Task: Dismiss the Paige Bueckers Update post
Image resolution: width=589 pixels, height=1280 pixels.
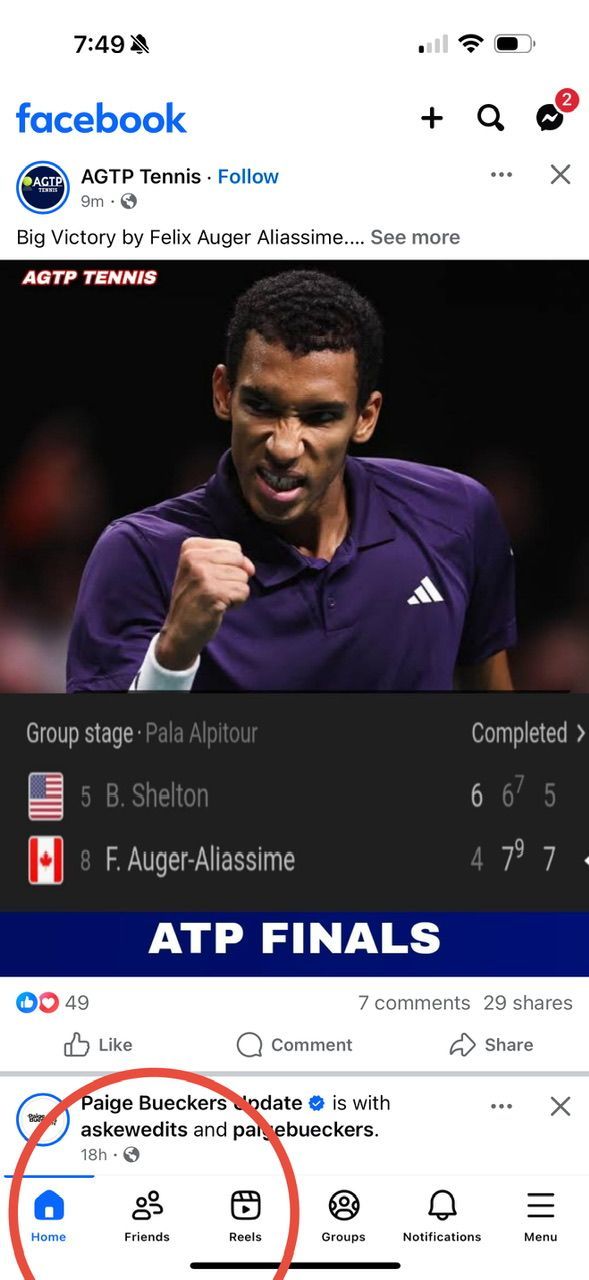Action: 561,1106
